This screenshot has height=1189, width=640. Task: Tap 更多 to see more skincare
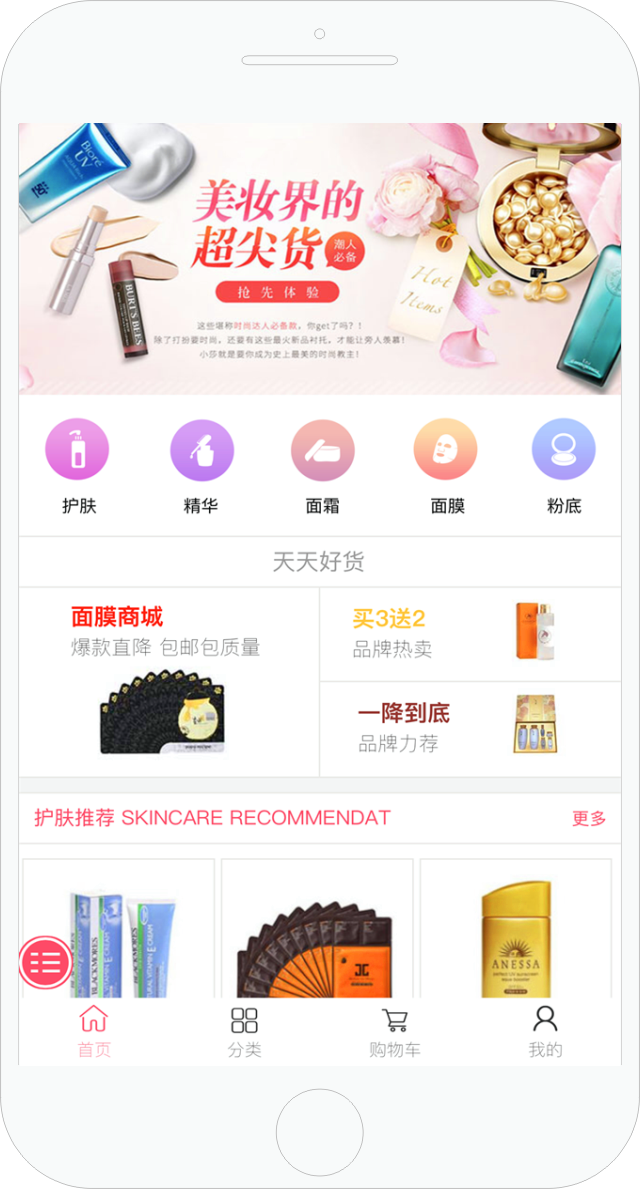(x=589, y=819)
